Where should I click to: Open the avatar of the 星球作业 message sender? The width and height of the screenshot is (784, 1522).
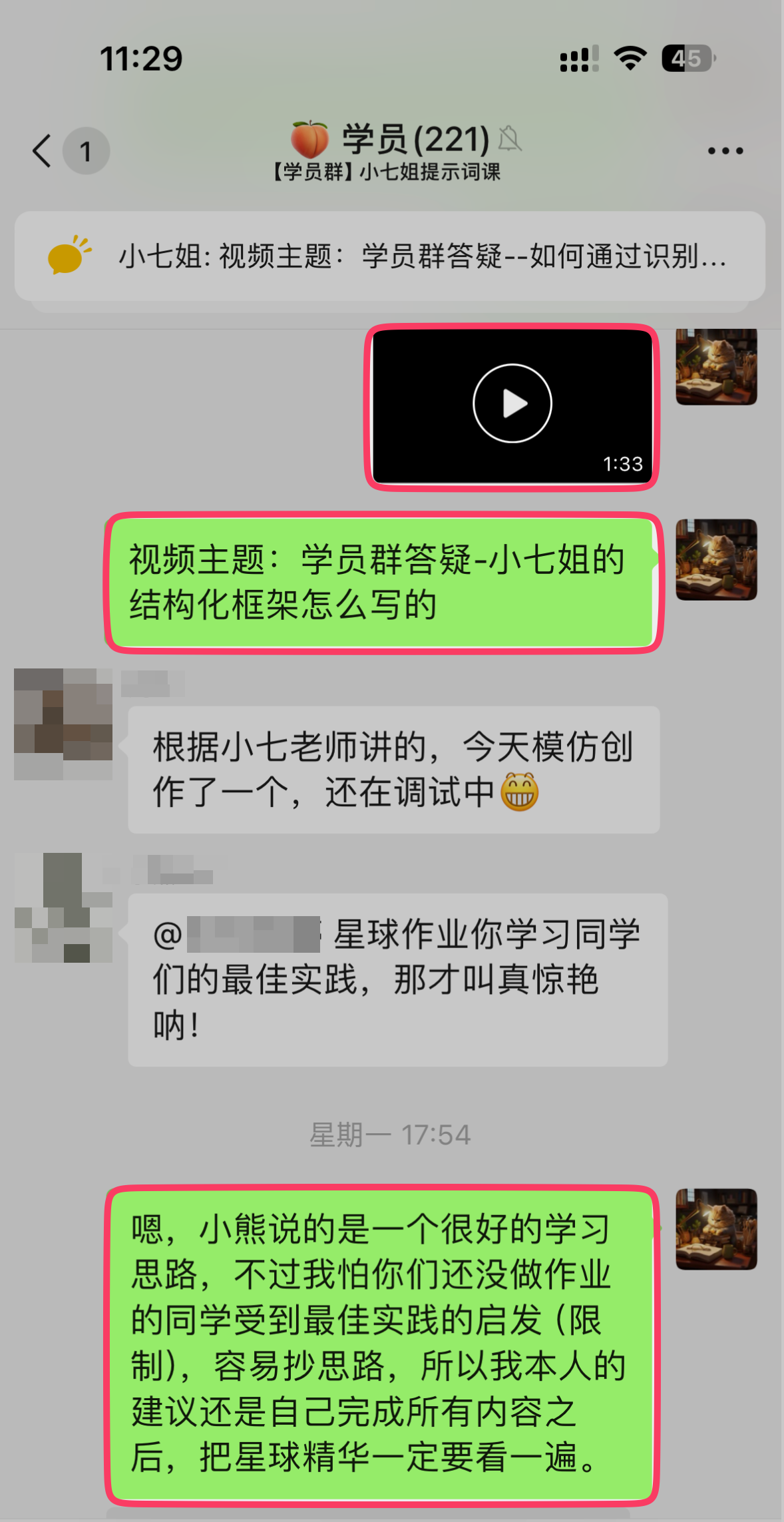pos(63,907)
